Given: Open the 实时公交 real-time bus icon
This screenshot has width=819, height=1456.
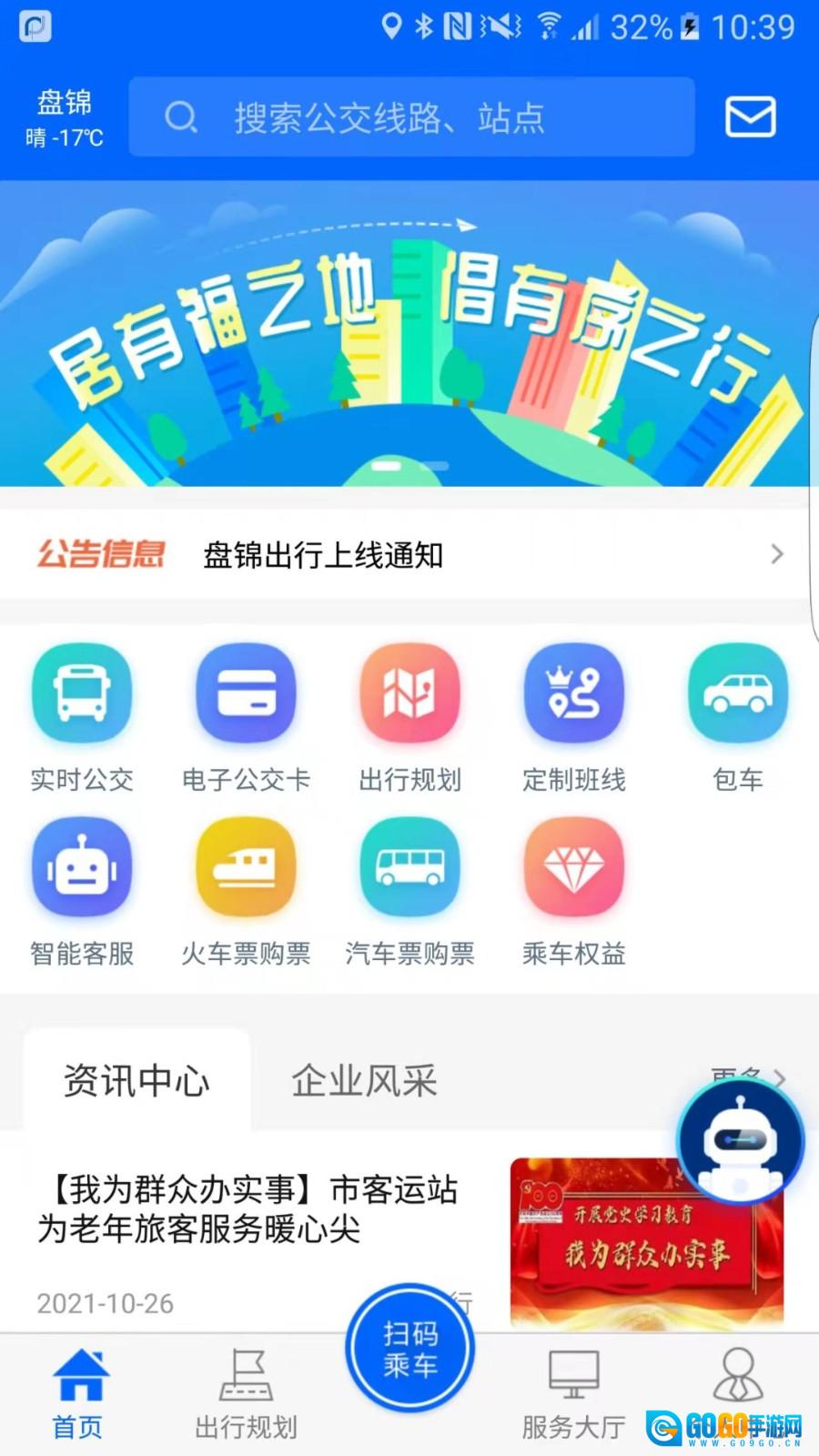Looking at the screenshot, I should click(x=81, y=693).
